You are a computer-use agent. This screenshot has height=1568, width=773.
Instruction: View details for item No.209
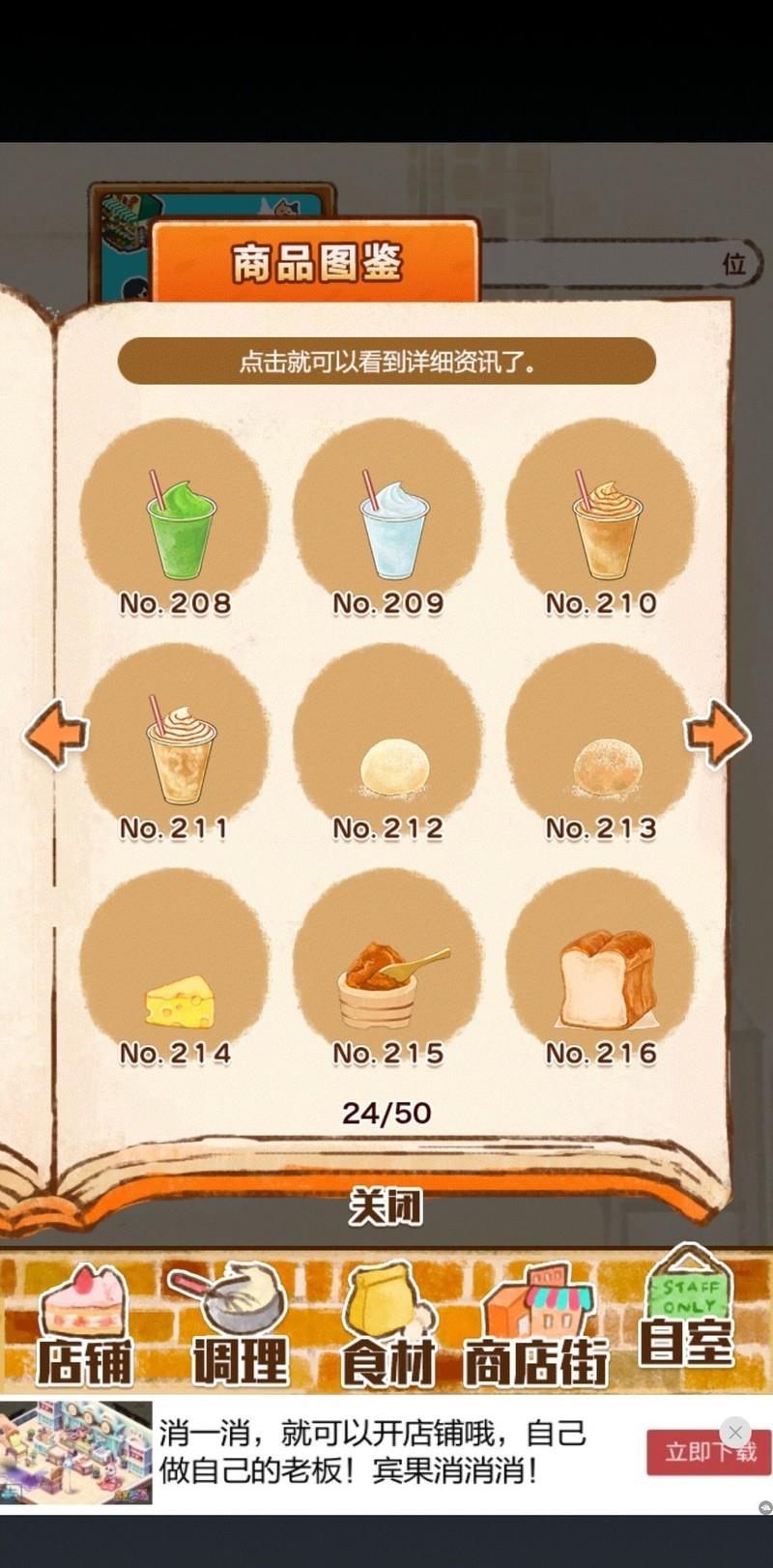(387, 517)
